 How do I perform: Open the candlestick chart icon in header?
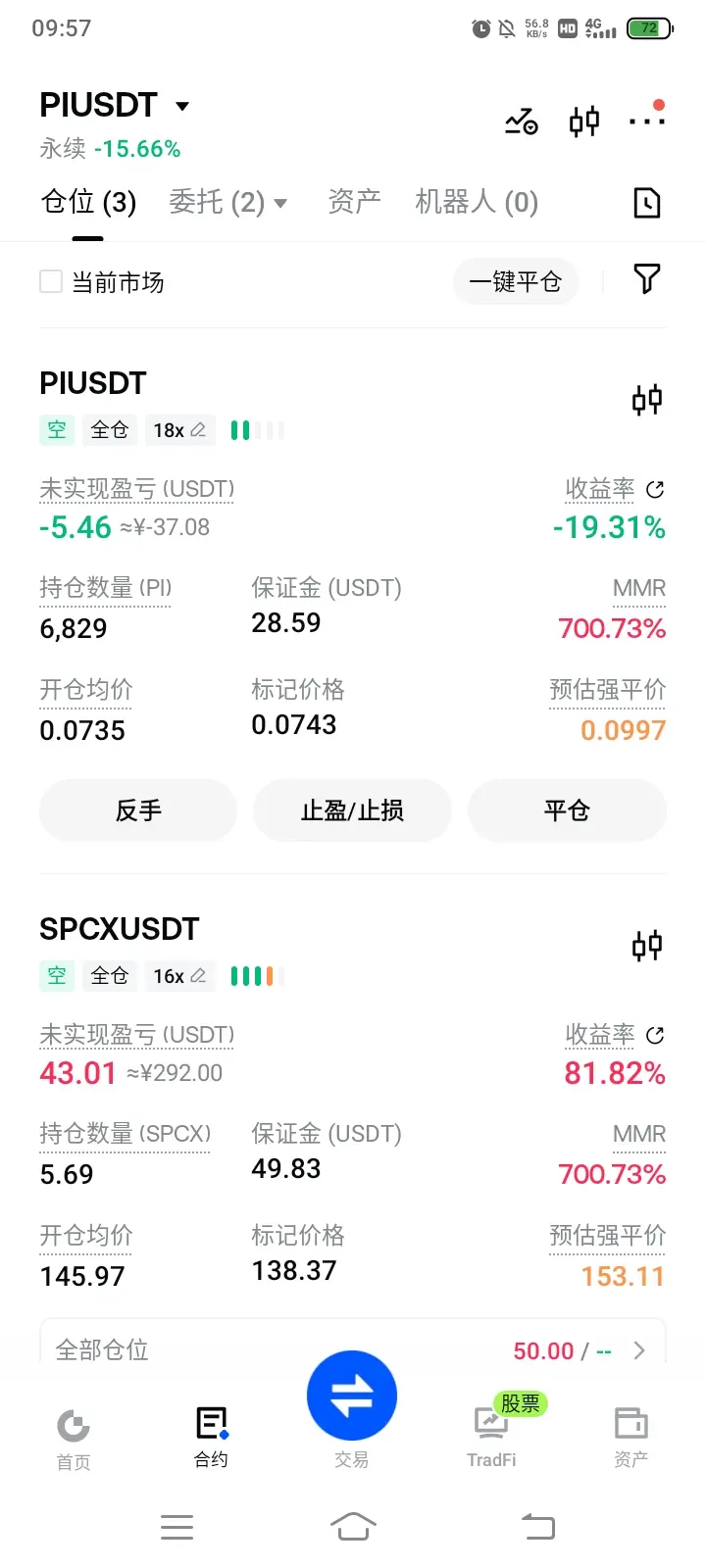point(584,122)
